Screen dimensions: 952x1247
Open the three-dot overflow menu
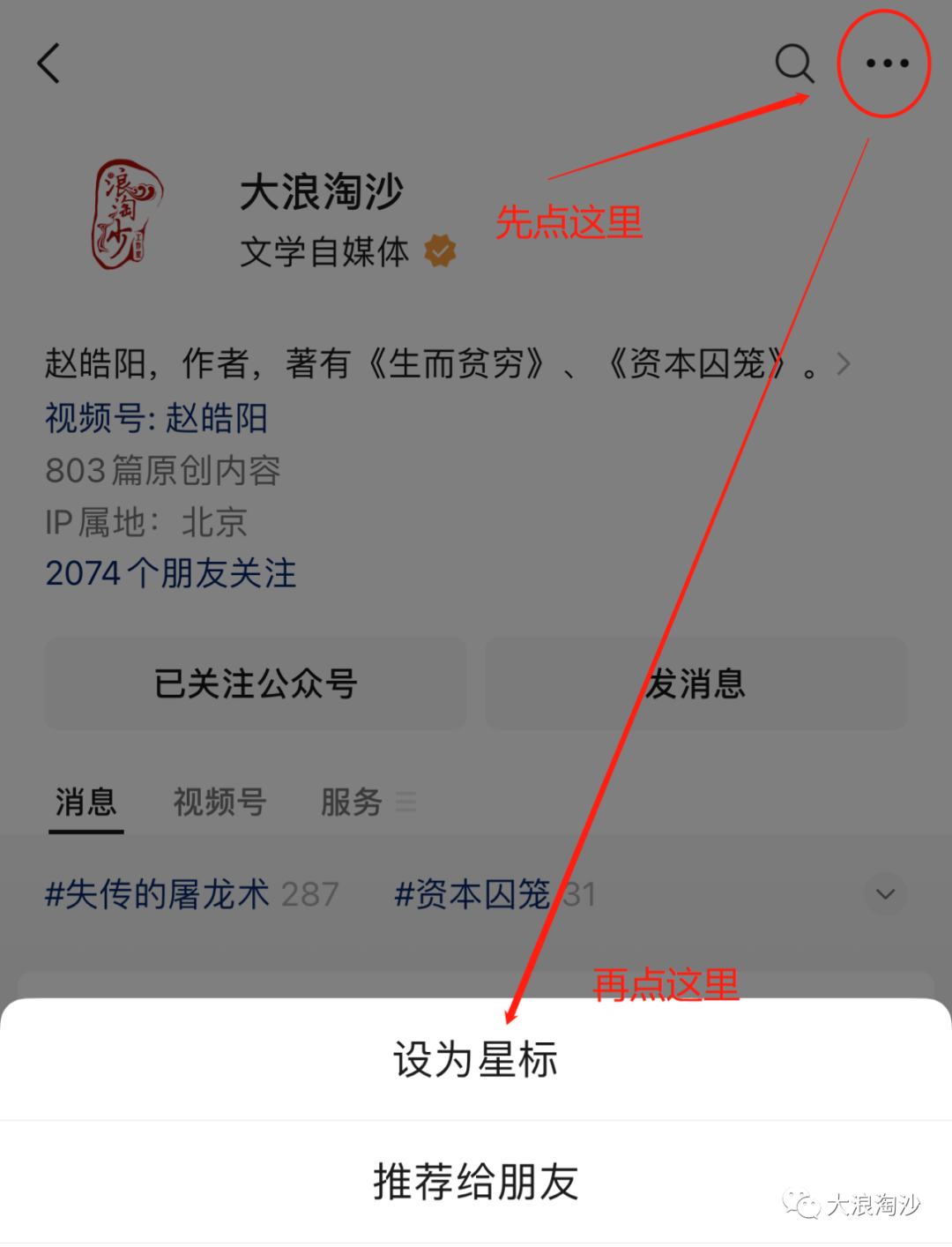887,63
